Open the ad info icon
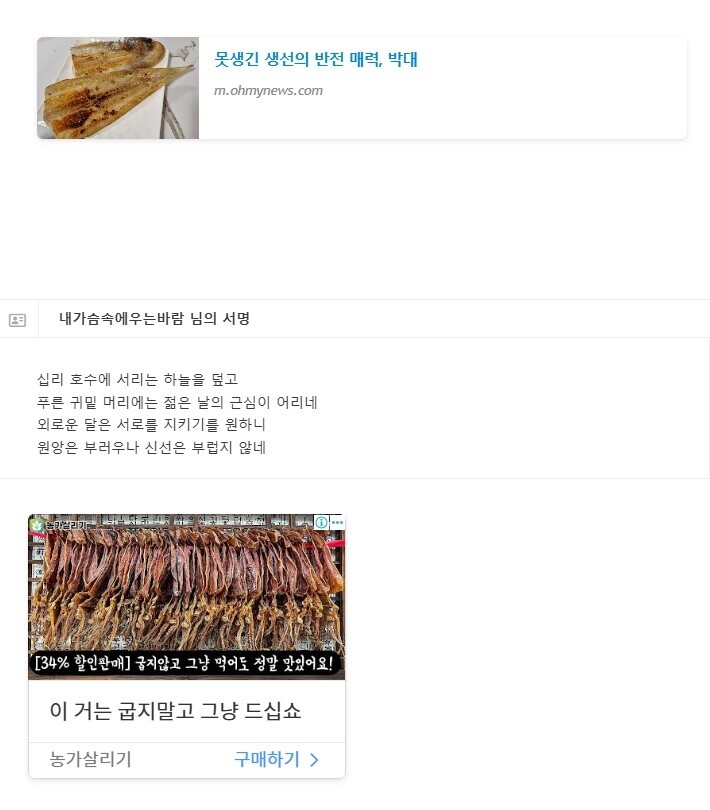The image size is (710, 810). pos(321,522)
